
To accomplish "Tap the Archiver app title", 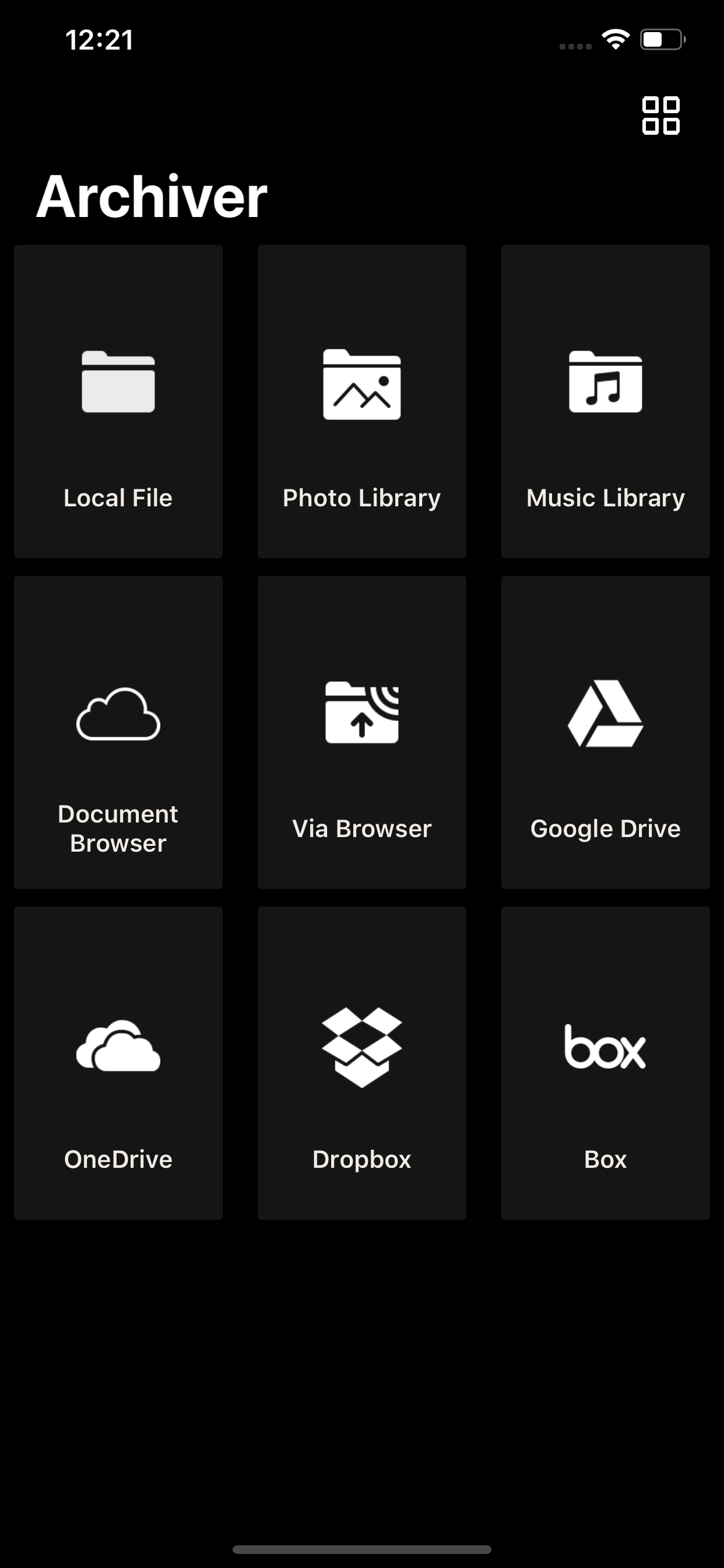I will tap(152, 195).
